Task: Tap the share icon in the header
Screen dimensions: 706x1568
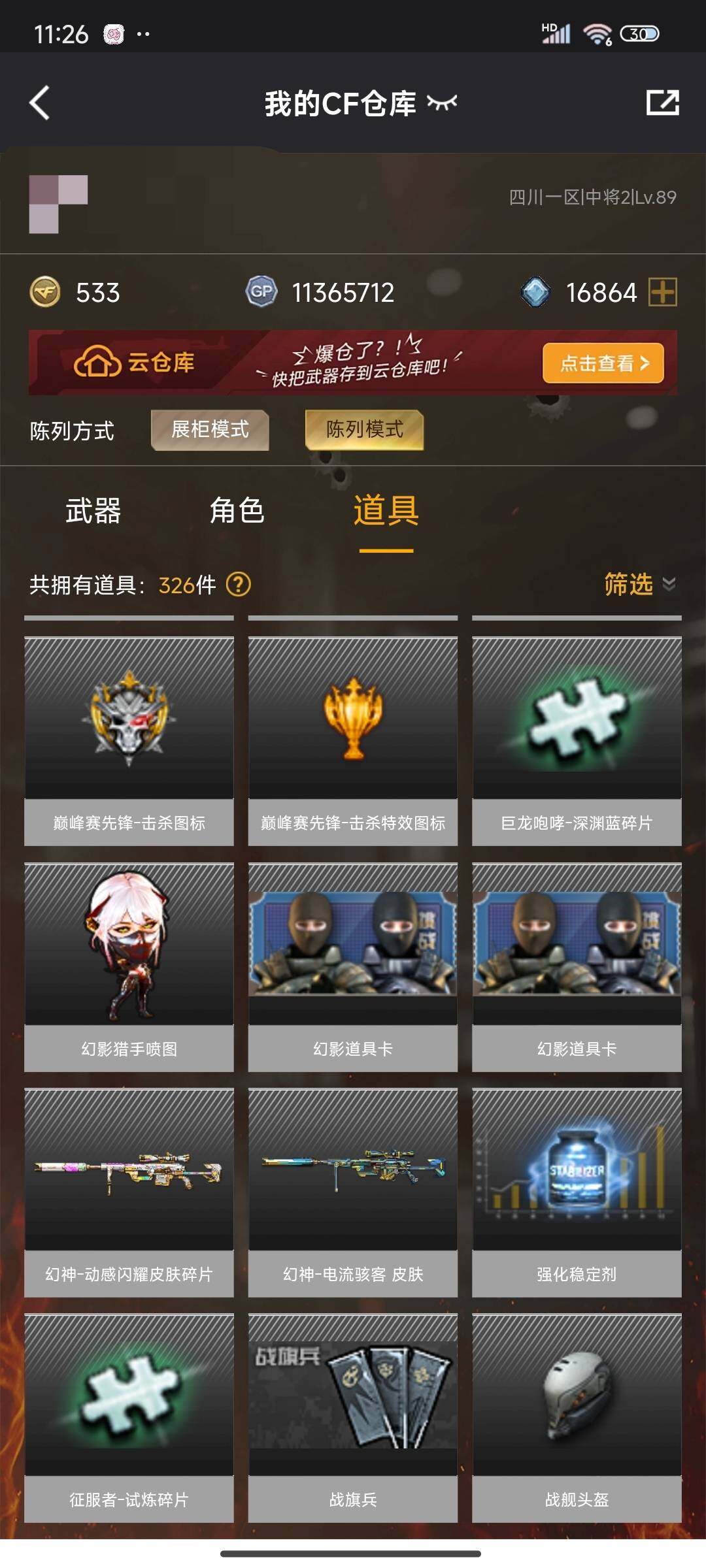Action: click(662, 103)
